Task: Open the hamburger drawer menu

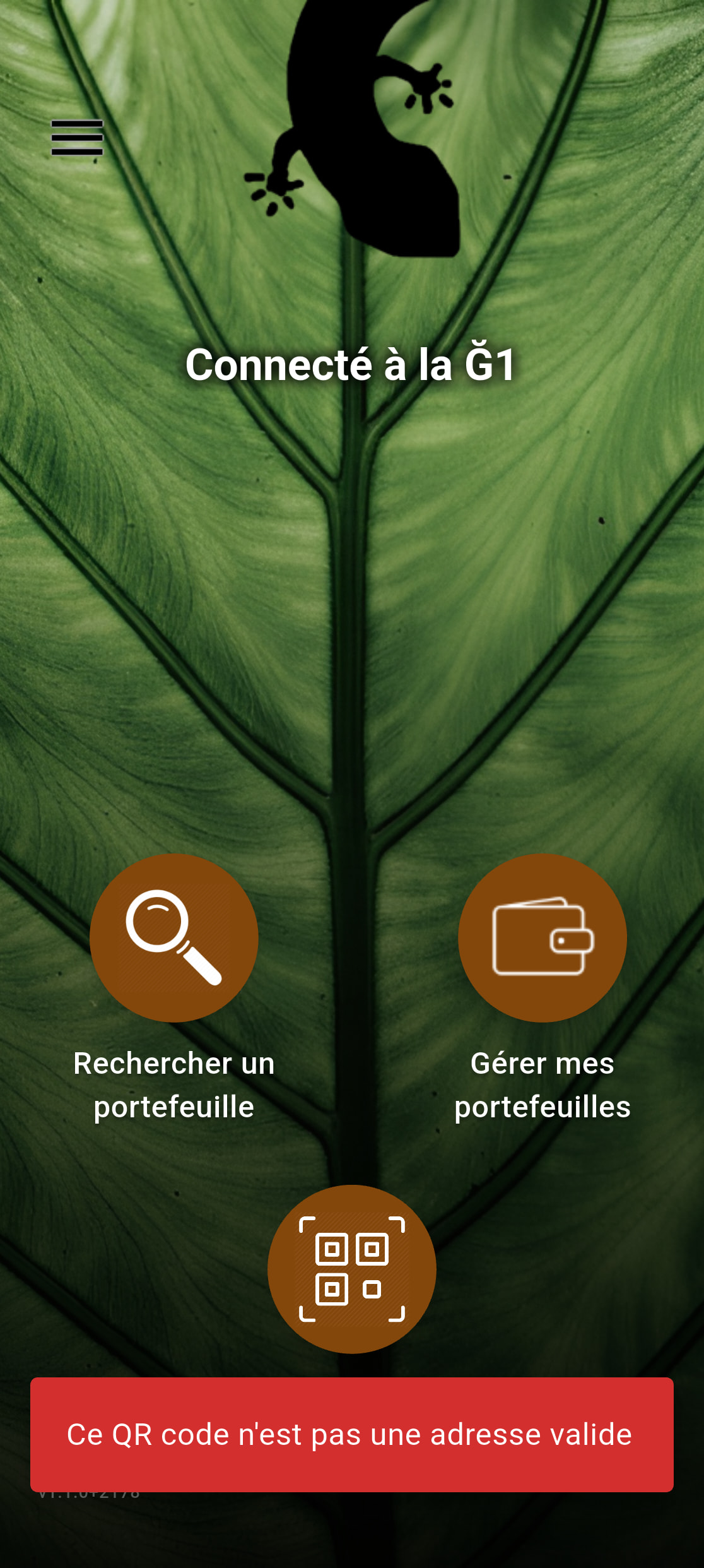Action: [77, 137]
